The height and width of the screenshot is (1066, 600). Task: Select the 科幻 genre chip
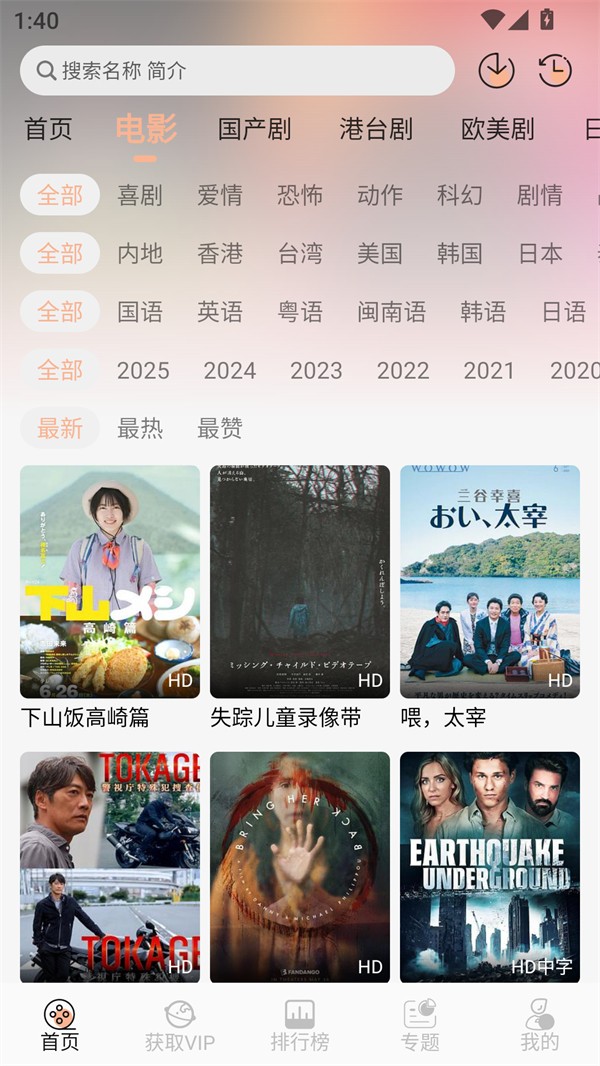pos(460,195)
